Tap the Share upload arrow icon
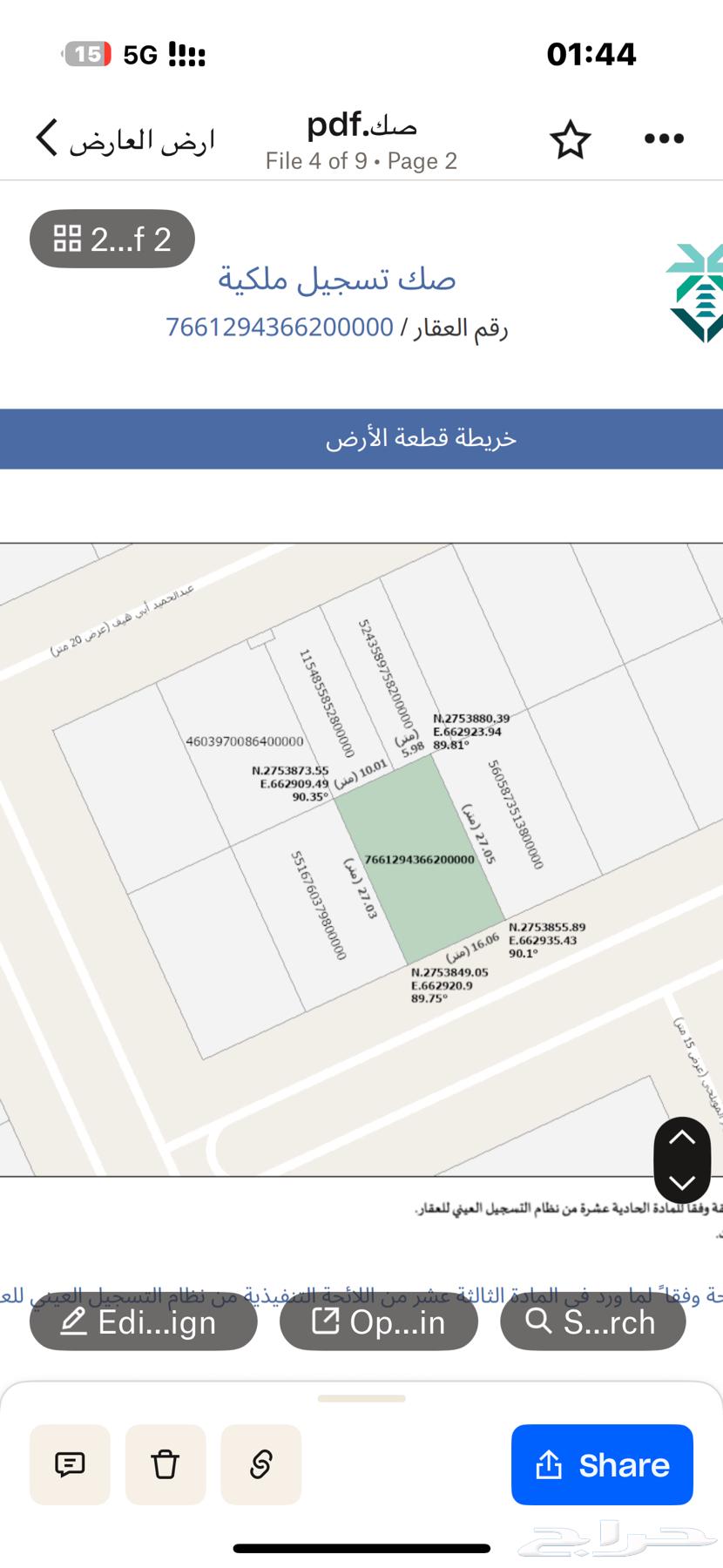The height and width of the screenshot is (1568, 723). tap(548, 1464)
